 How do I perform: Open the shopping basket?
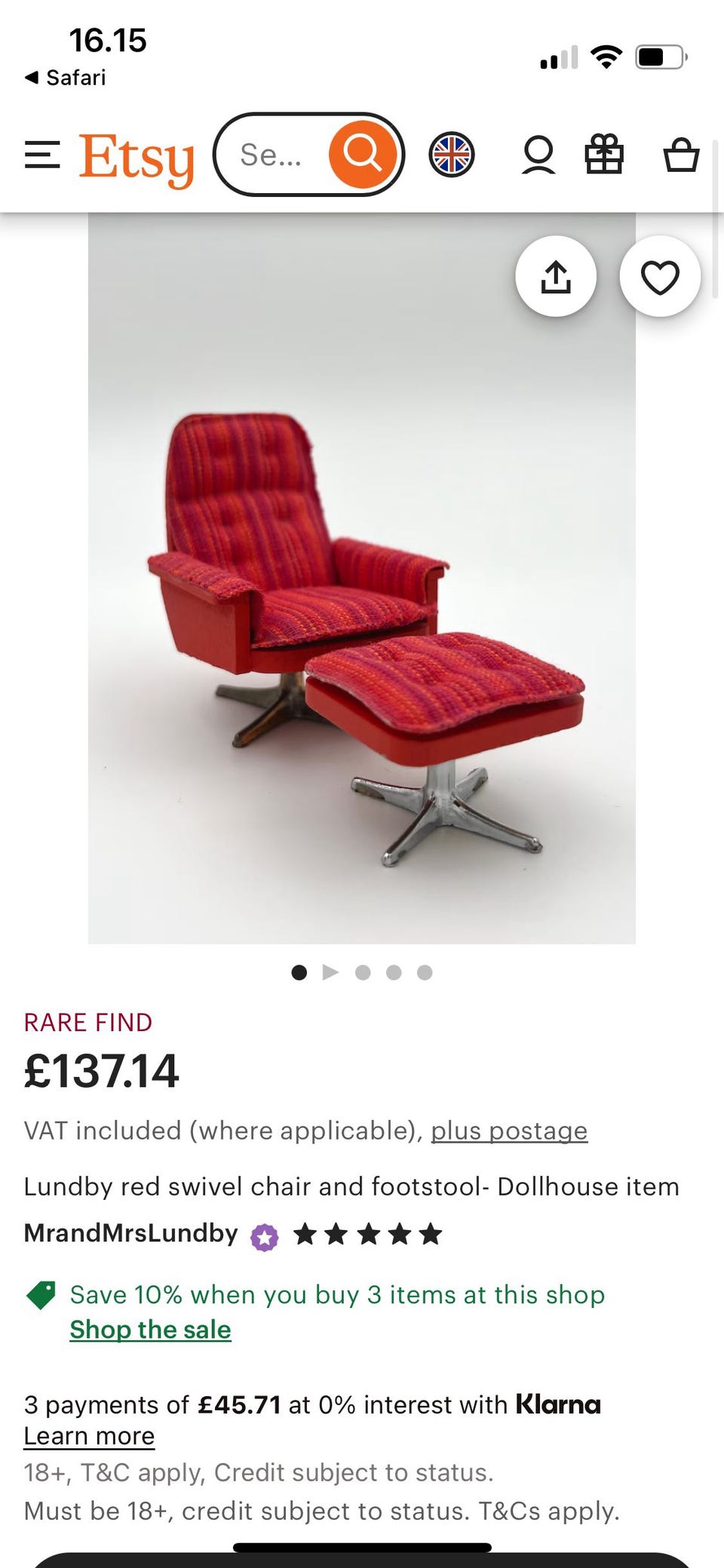click(x=681, y=155)
